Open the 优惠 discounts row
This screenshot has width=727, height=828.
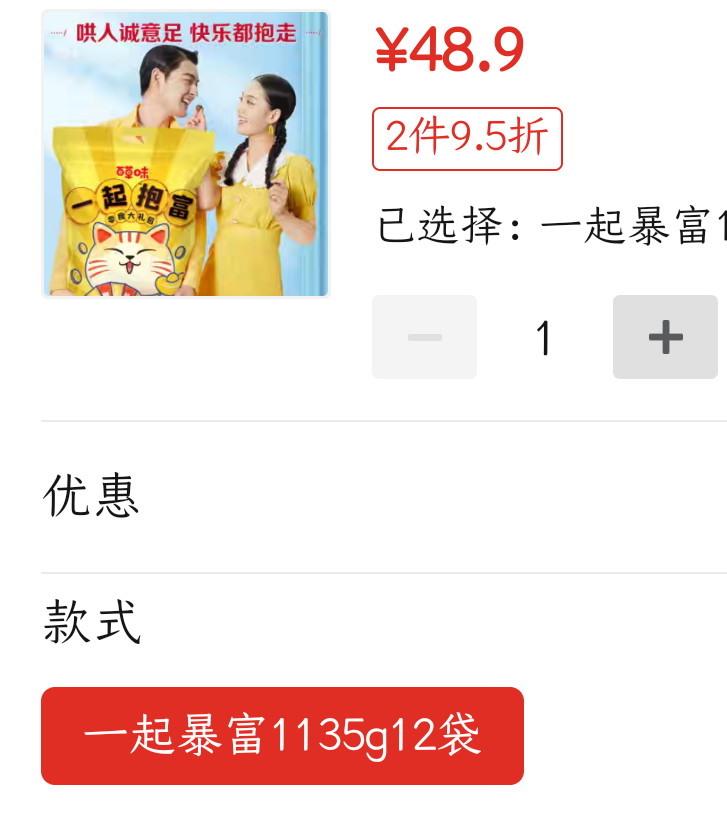383,497
